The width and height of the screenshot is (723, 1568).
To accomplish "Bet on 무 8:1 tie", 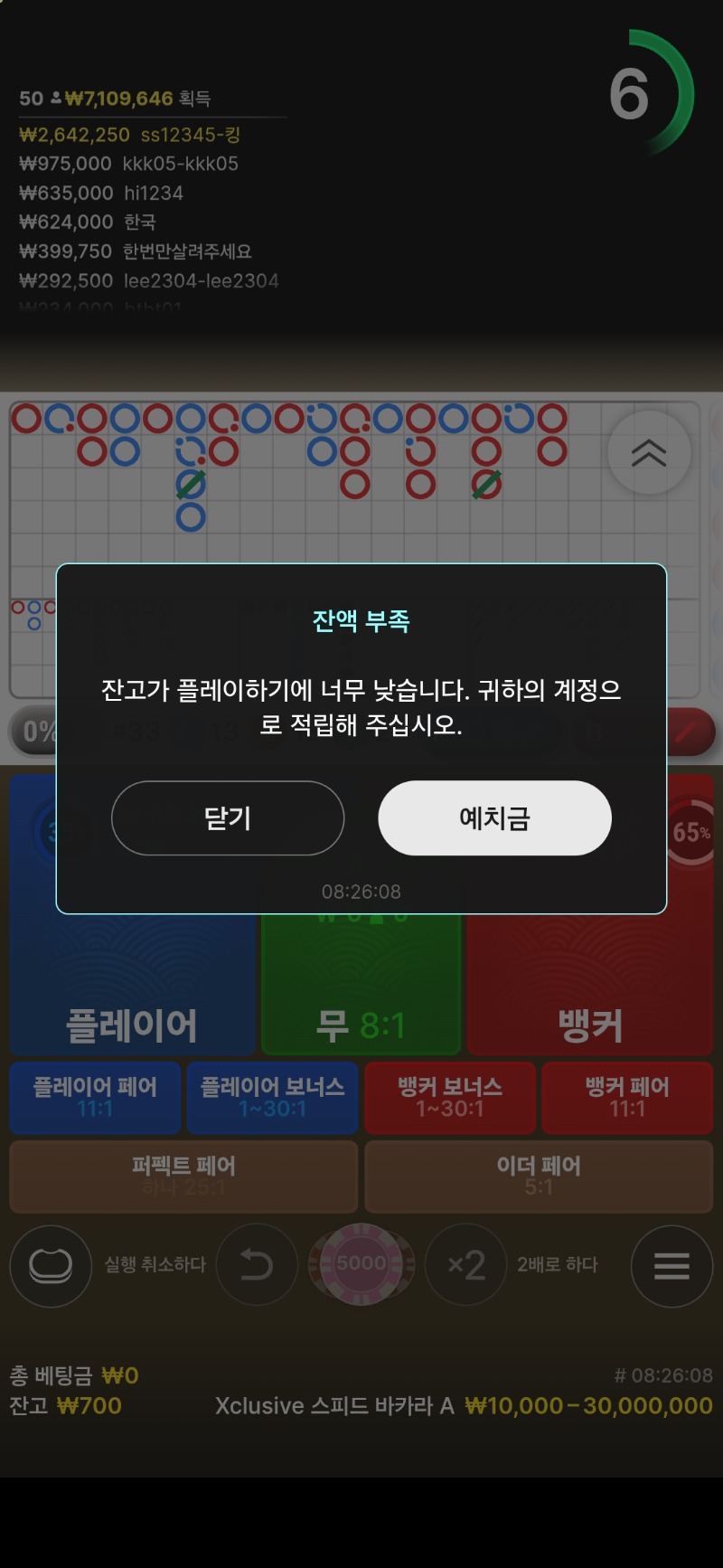I will tap(361, 995).
